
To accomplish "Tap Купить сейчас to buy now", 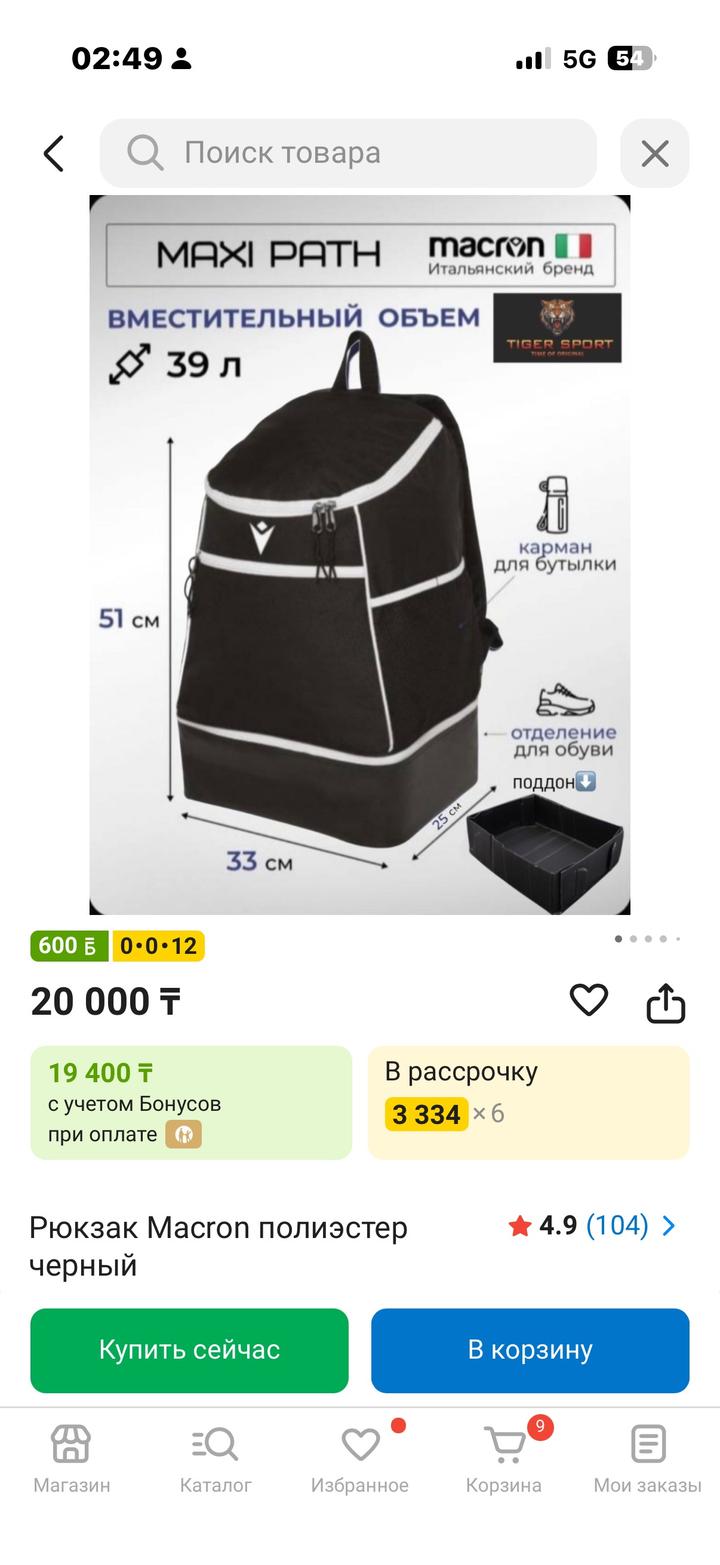I will [190, 1350].
